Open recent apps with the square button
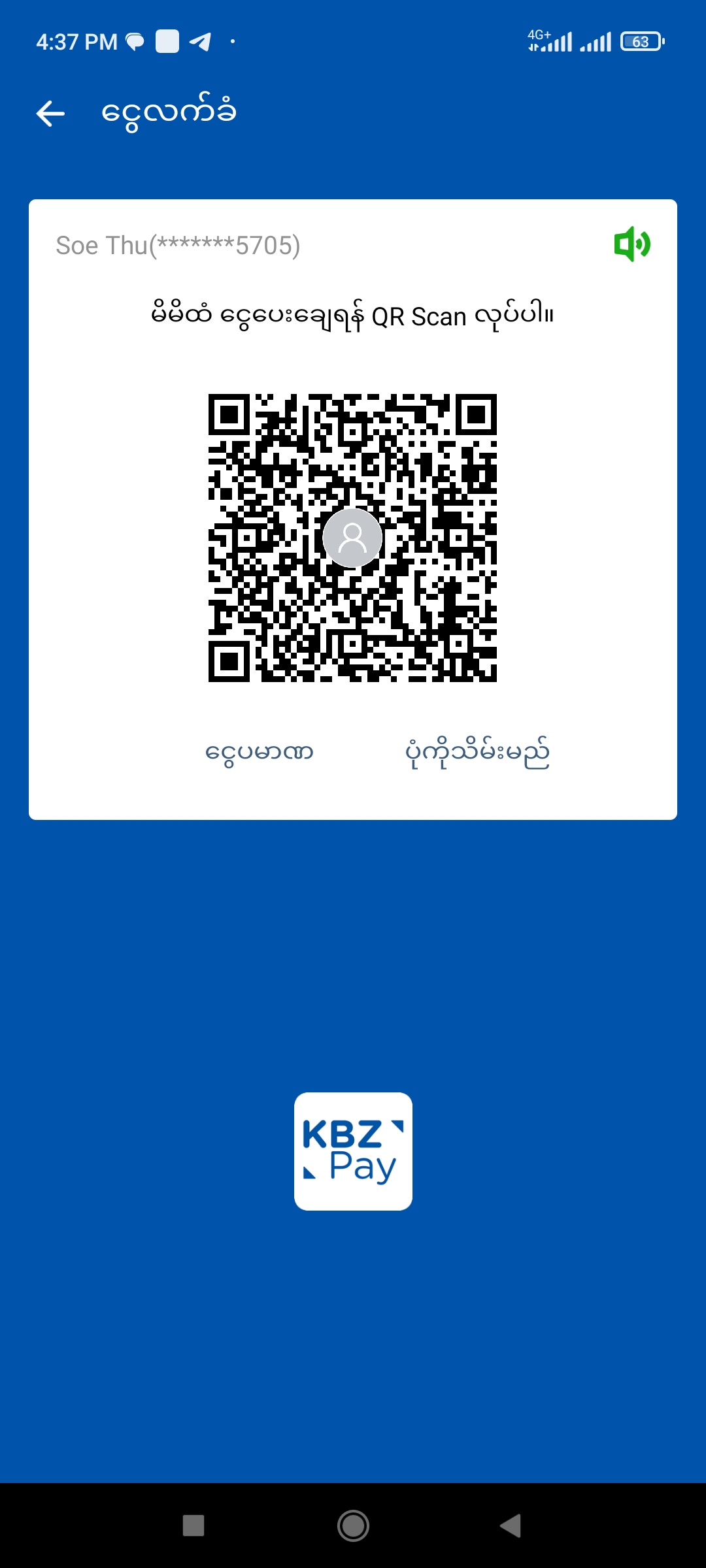The width and height of the screenshot is (706, 1568). pos(193,1526)
